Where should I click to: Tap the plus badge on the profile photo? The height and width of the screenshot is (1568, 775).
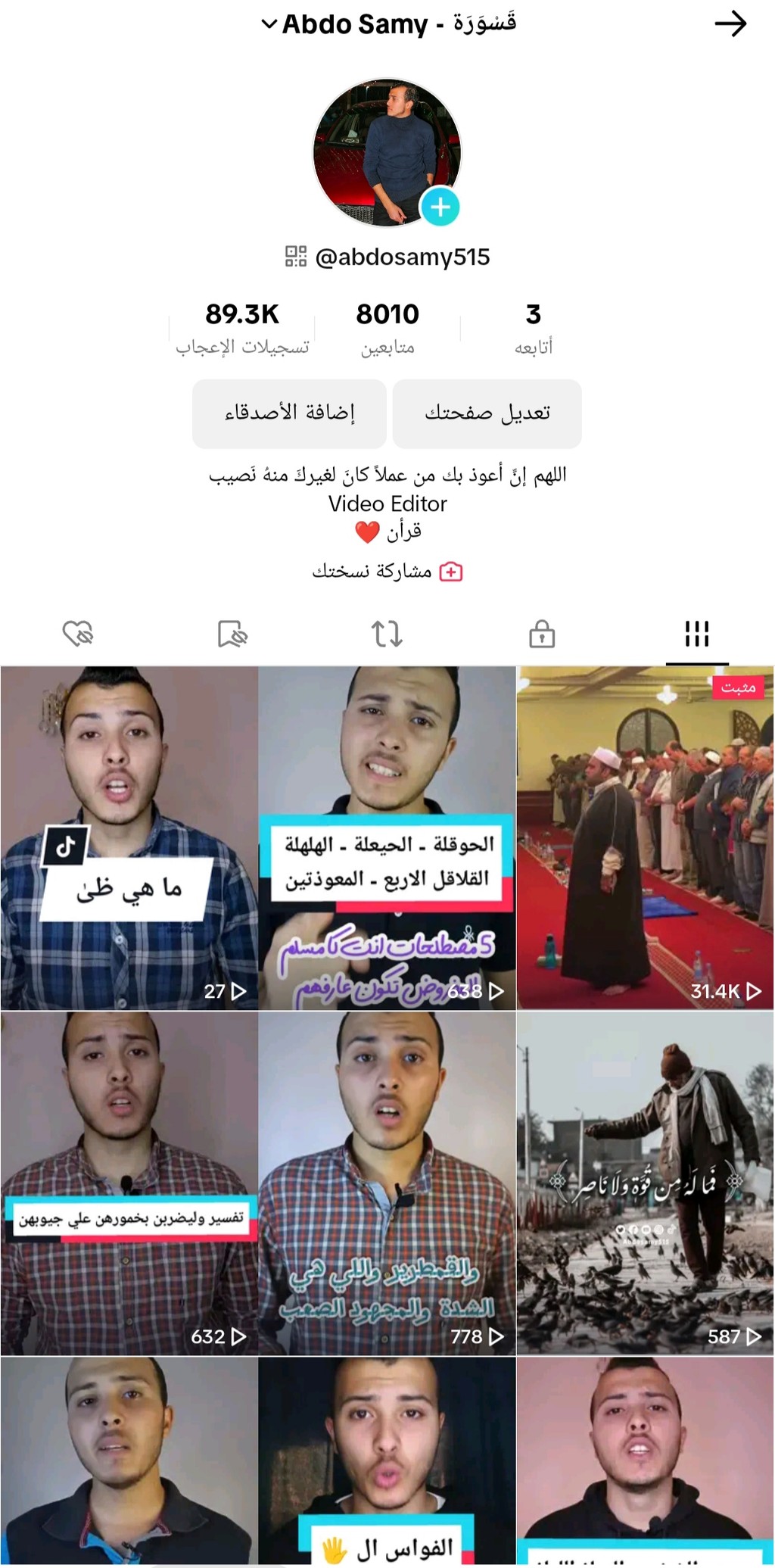(x=440, y=207)
